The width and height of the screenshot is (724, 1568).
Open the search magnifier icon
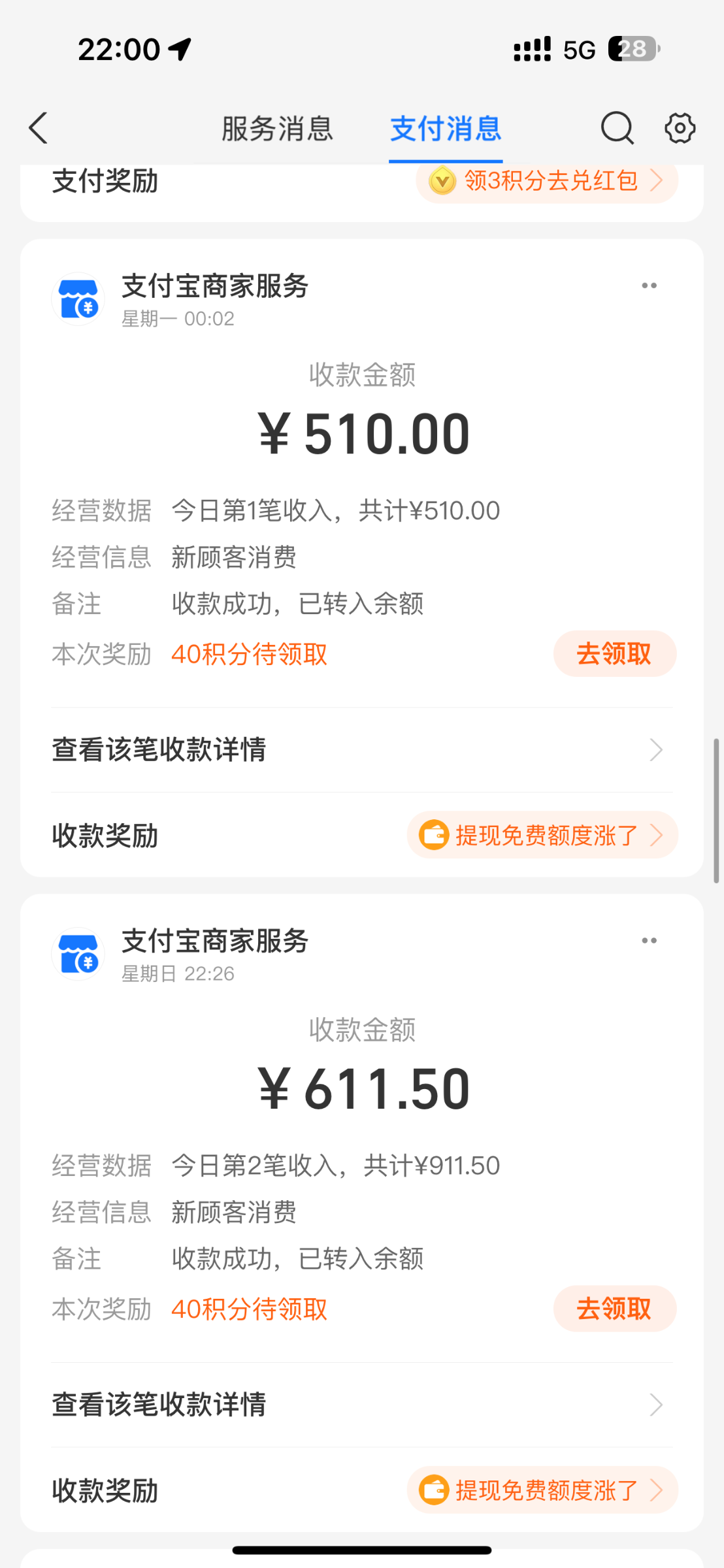(617, 128)
